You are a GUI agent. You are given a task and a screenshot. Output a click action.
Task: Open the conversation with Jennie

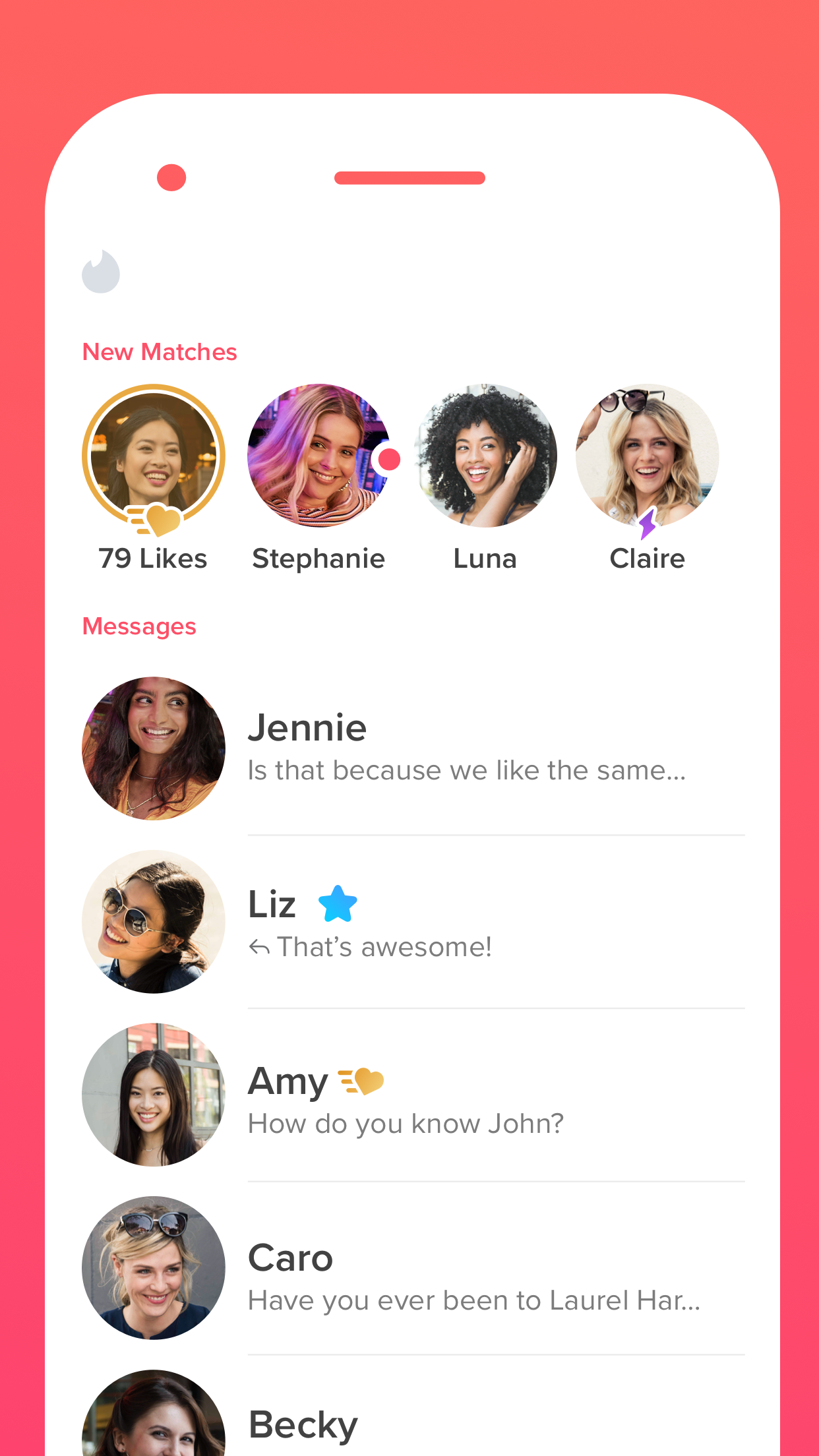click(x=409, y=747)
